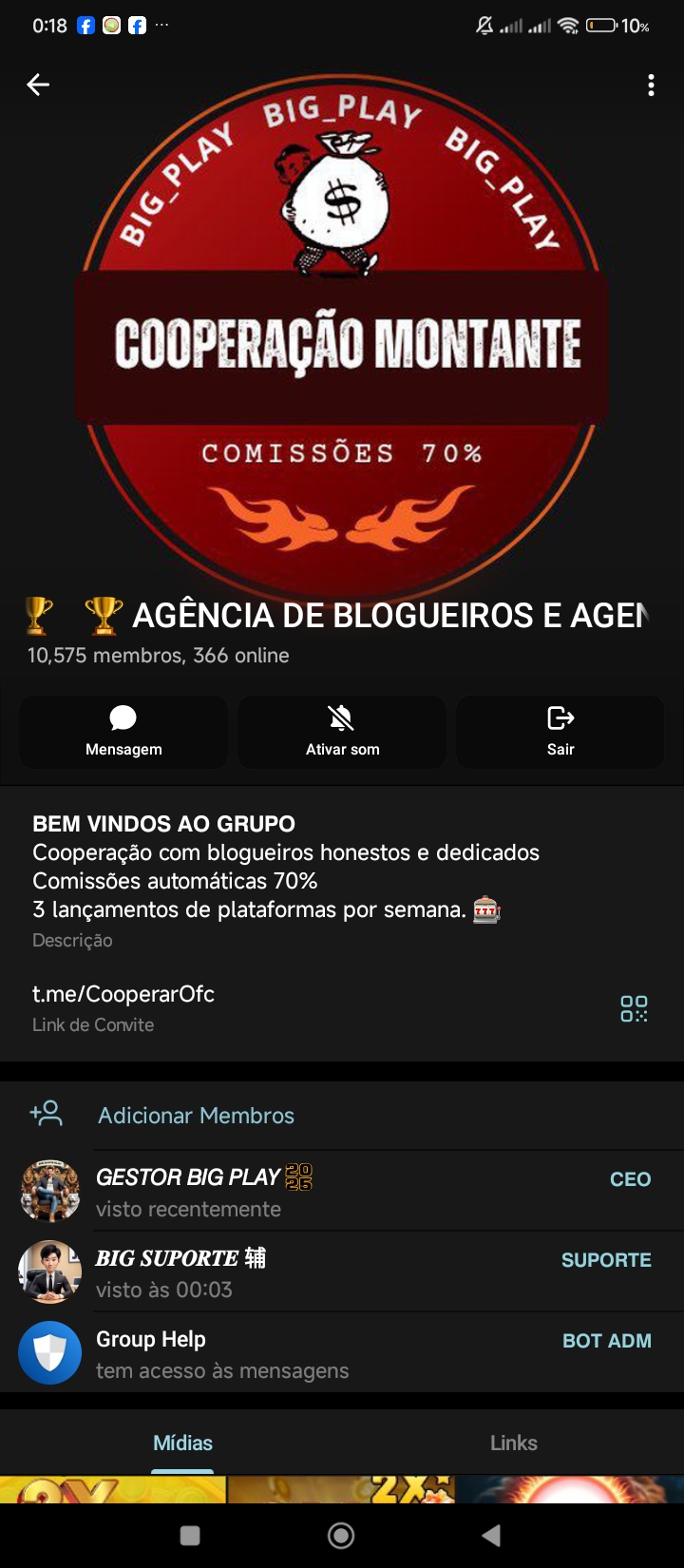
Task: Switch to the Links tab
Action: 513,1443
